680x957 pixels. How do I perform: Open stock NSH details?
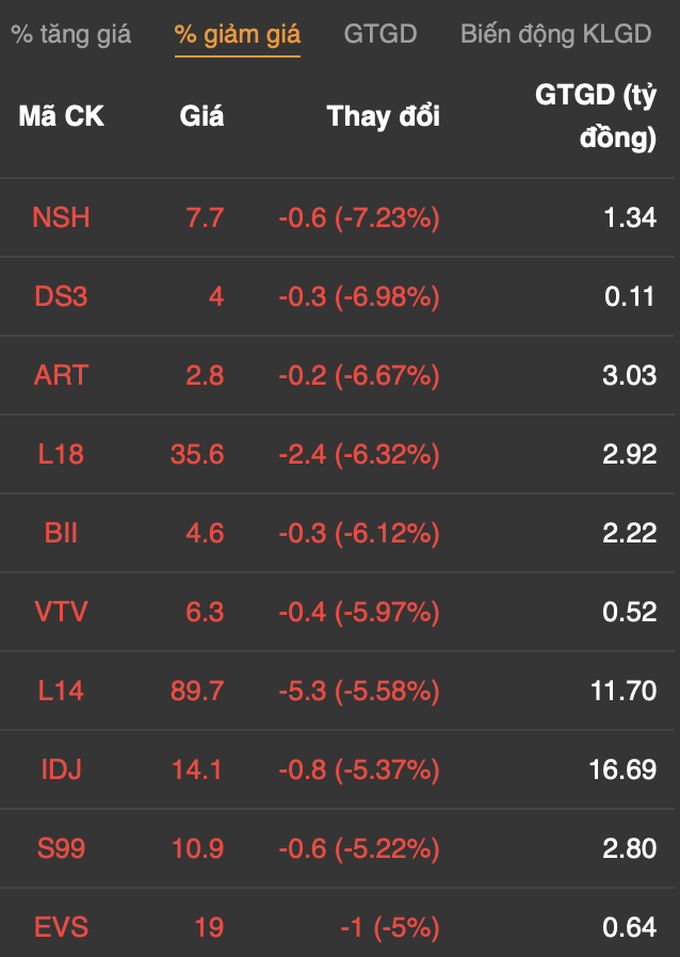pyautogui.click(x=61, y=218)
